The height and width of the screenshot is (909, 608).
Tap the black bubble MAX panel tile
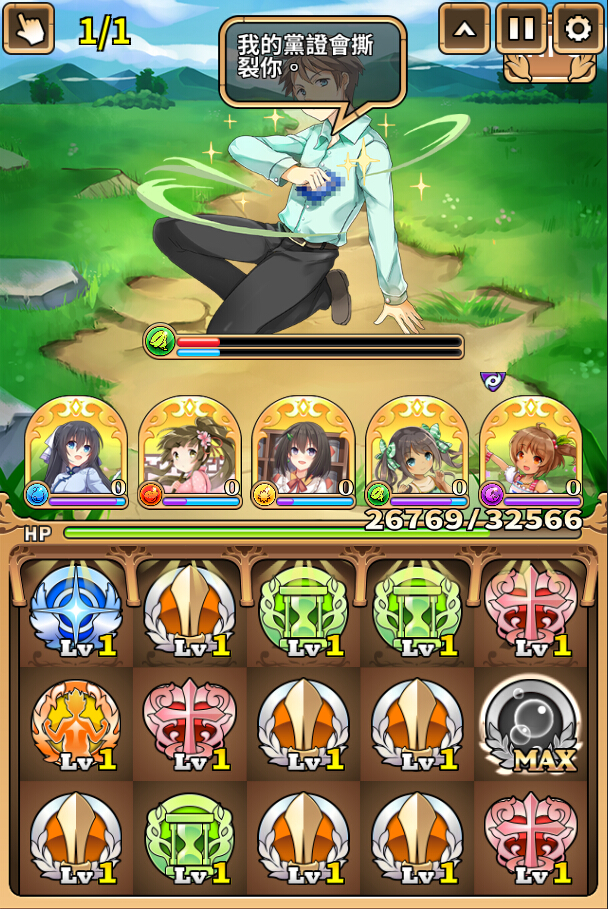pos(531,724)
